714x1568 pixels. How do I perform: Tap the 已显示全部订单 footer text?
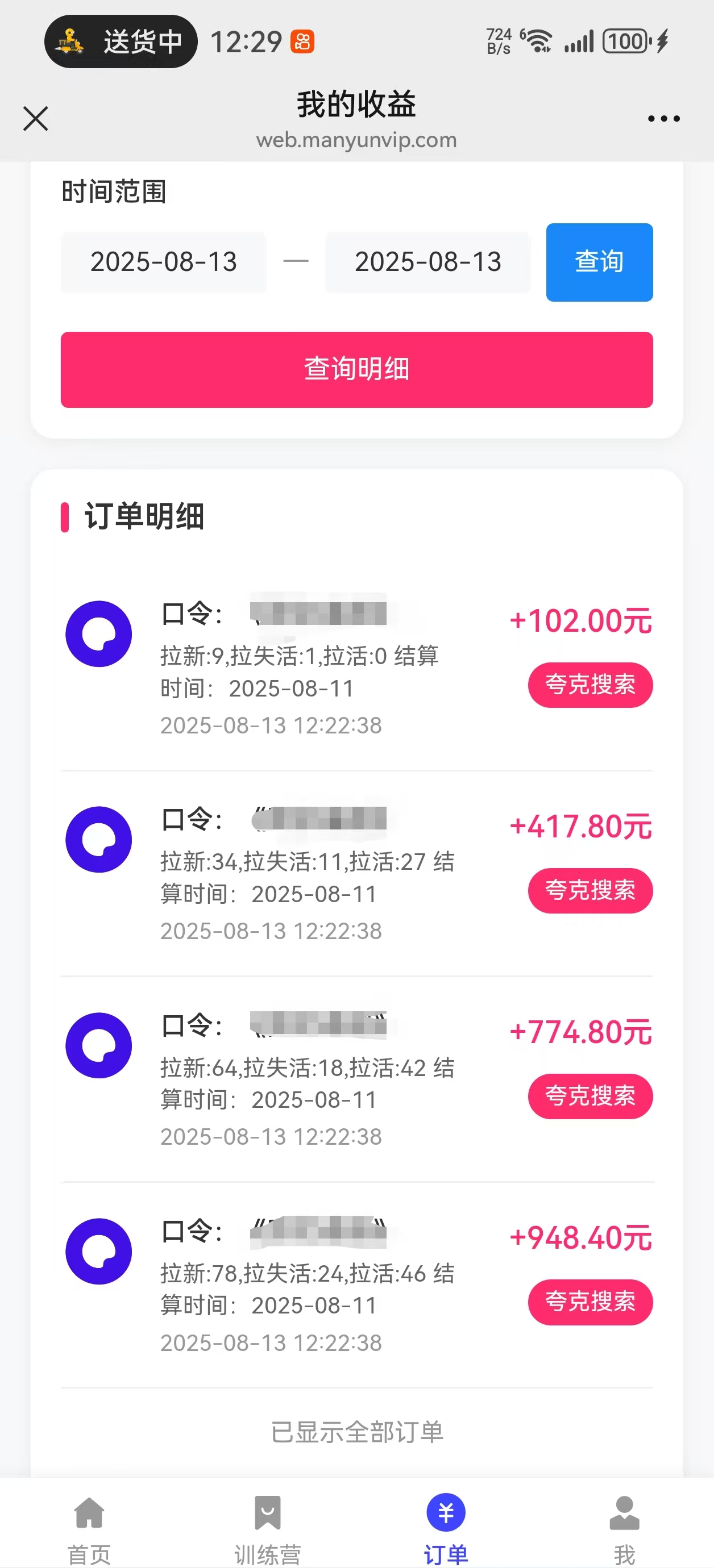pyautogui.click(x=357, y=1432)
